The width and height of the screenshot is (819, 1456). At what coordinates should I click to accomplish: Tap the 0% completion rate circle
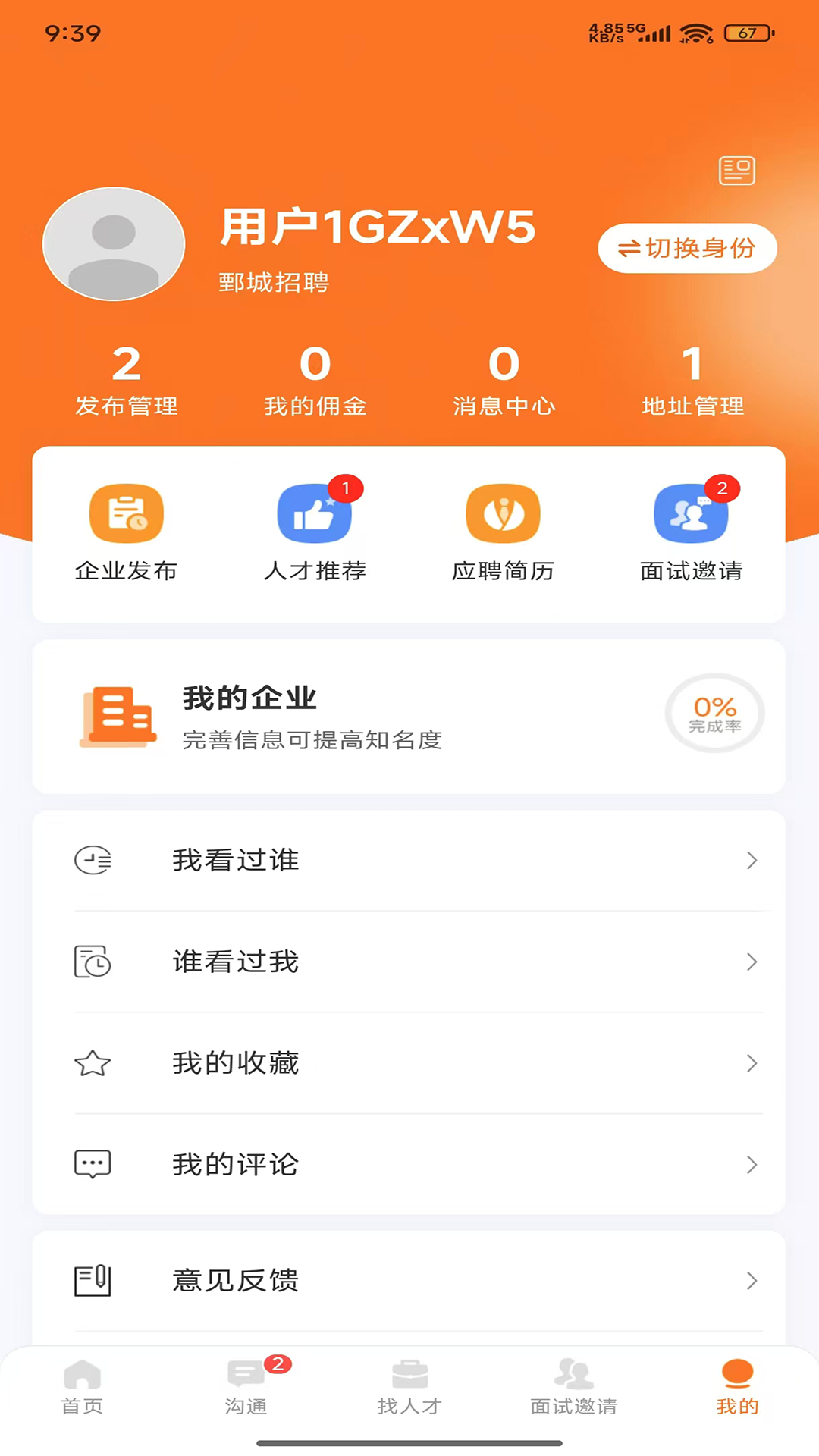(714, 713)
